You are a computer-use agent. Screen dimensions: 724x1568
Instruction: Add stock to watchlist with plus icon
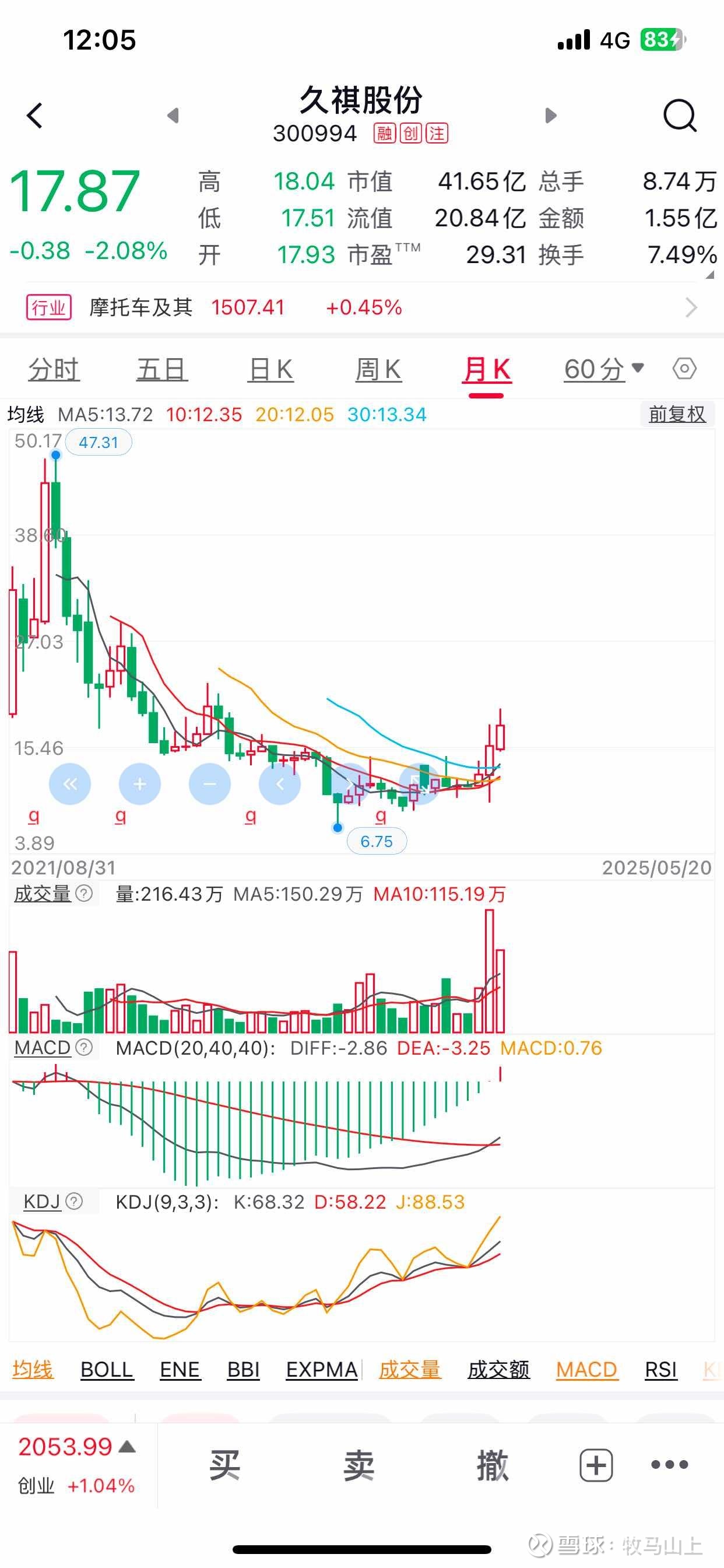click(x=596, y=1465)
